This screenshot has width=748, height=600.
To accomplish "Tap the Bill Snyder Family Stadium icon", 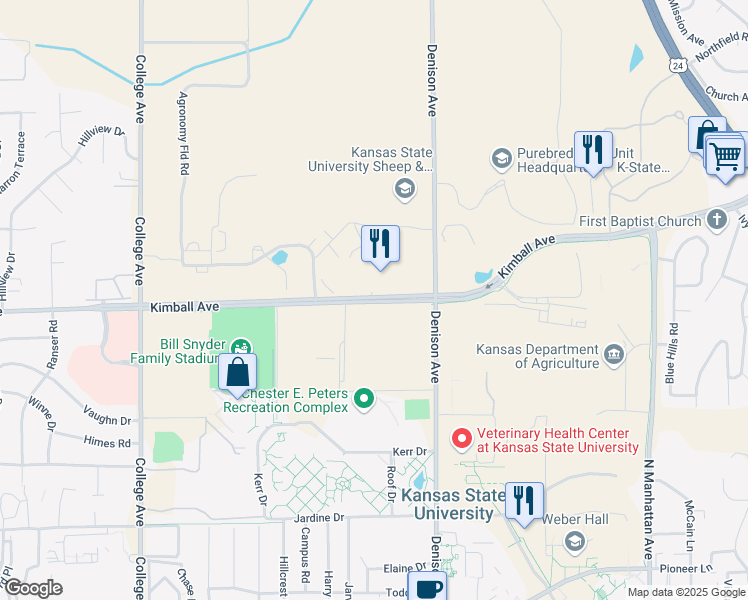I will click(240, 346).
